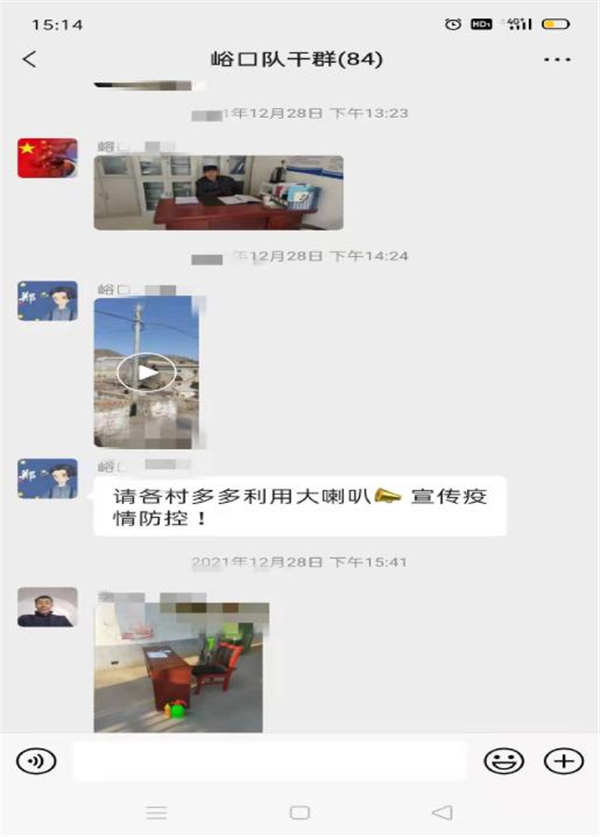Open the plus attachment menu
This screenshot has height=837, width=600.
[x=563, y=762]
